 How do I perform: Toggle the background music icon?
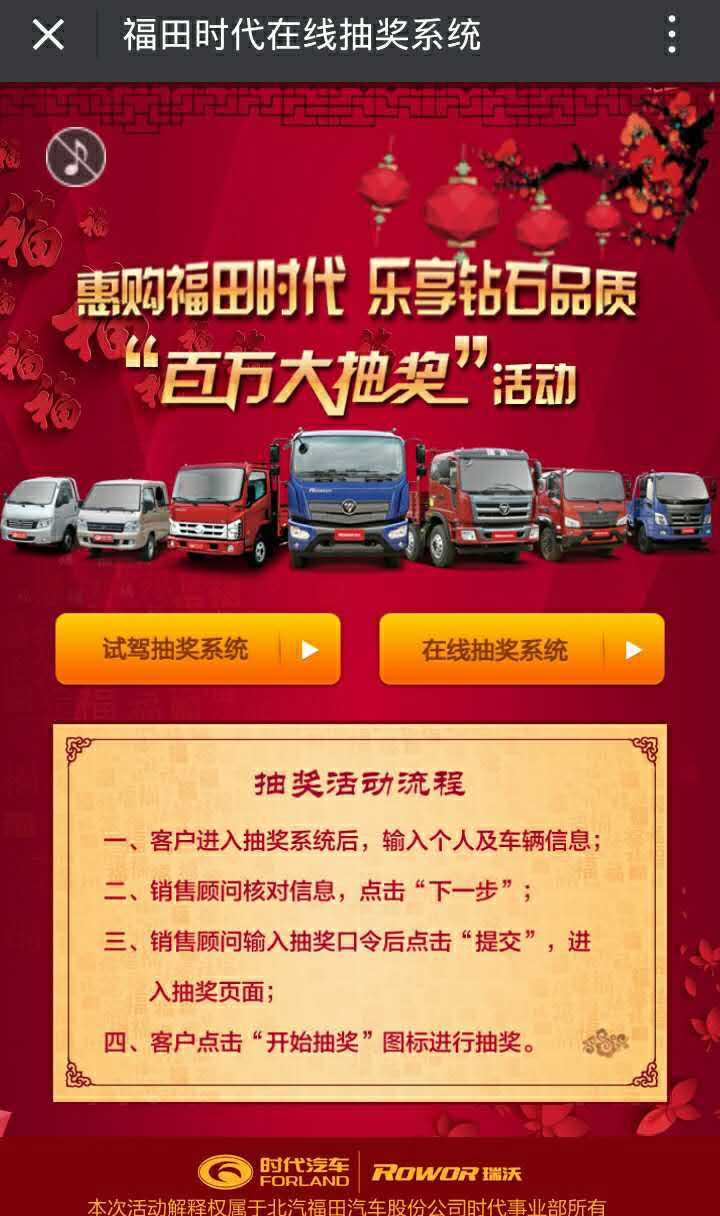[76, 157]
